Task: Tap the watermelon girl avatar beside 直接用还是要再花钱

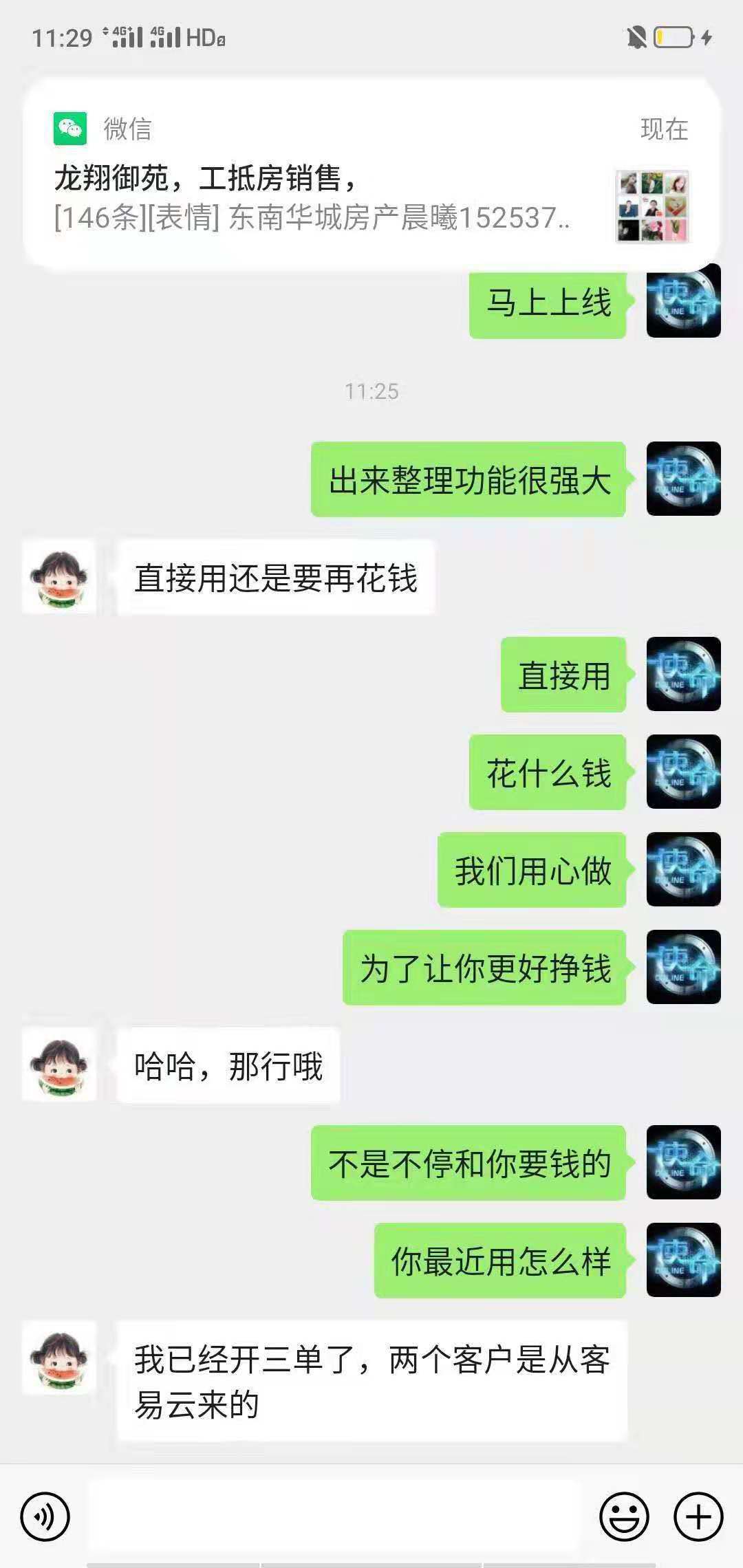Action: coord(59,577)
